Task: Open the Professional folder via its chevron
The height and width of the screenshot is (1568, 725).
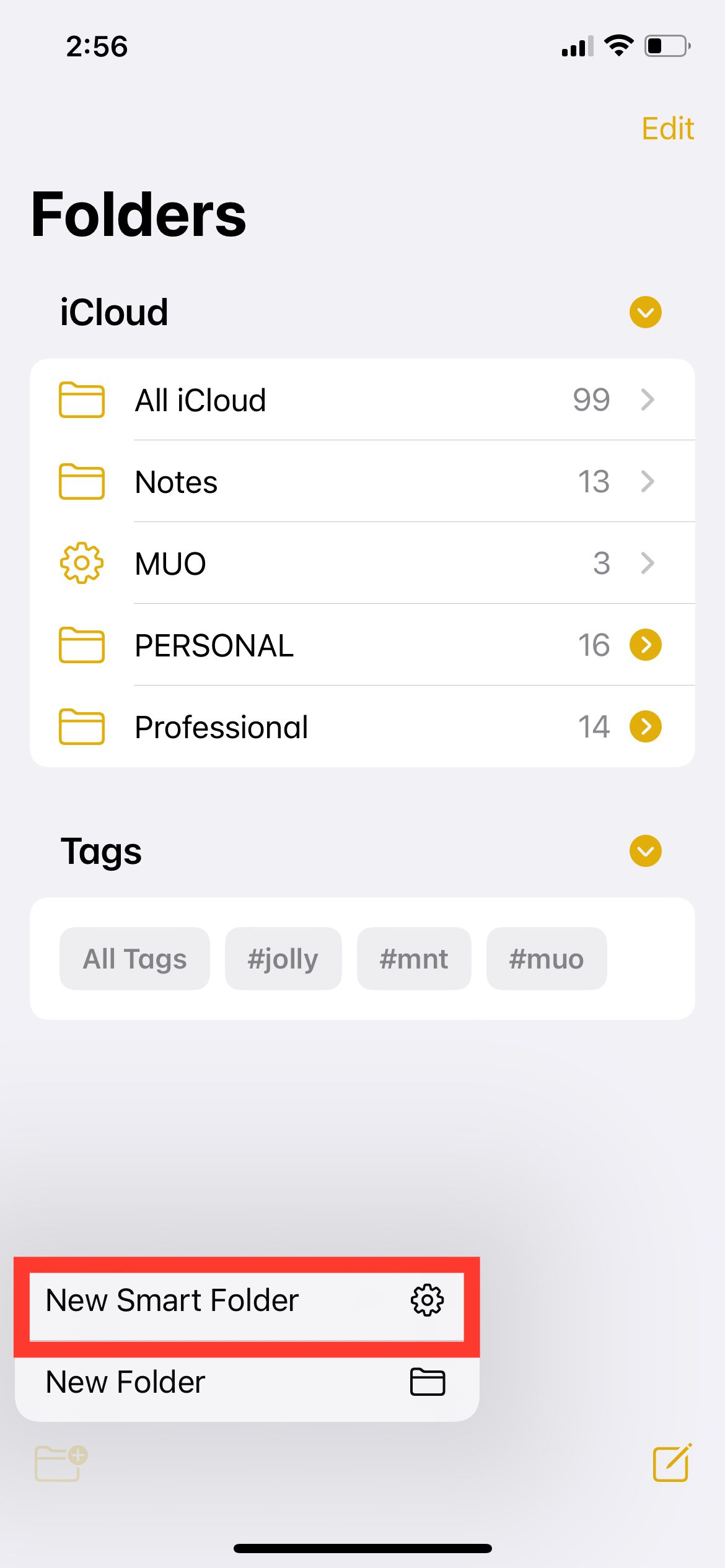Action: (647, 727)
